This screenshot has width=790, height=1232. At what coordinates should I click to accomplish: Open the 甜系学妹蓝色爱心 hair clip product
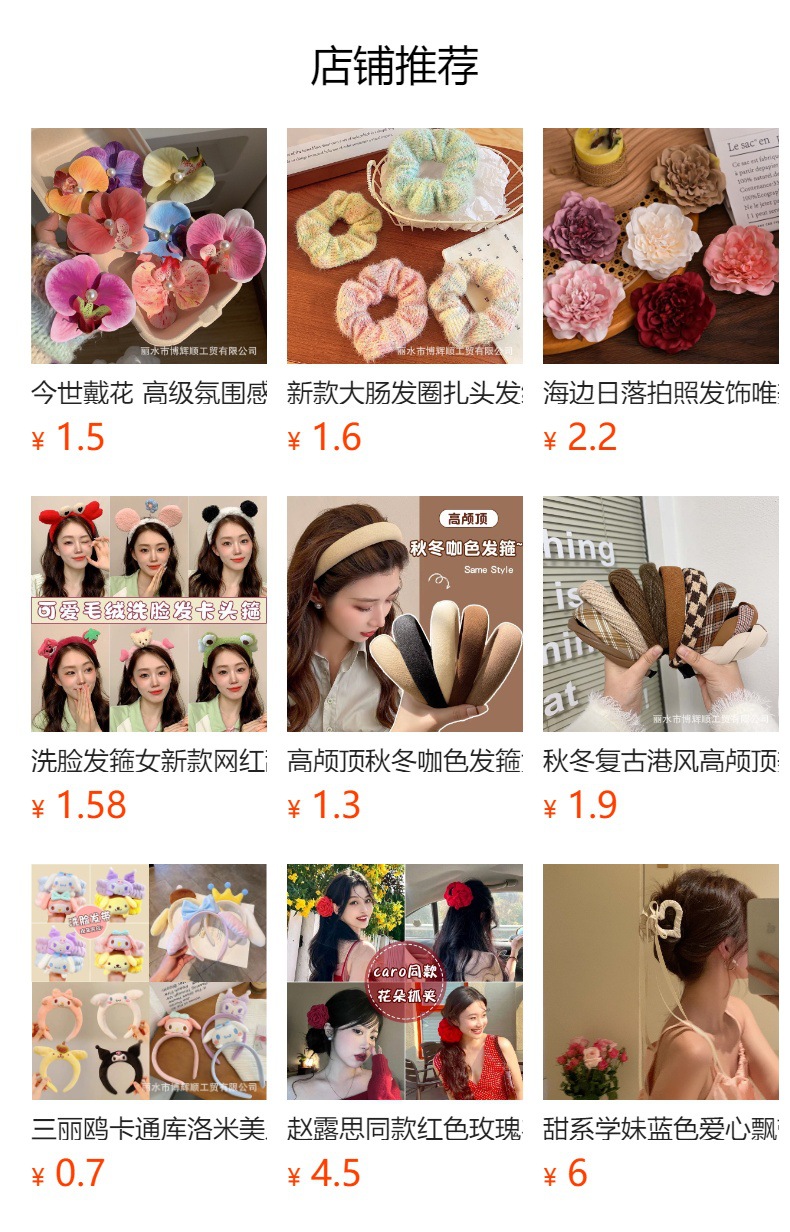tap(660, 982)
